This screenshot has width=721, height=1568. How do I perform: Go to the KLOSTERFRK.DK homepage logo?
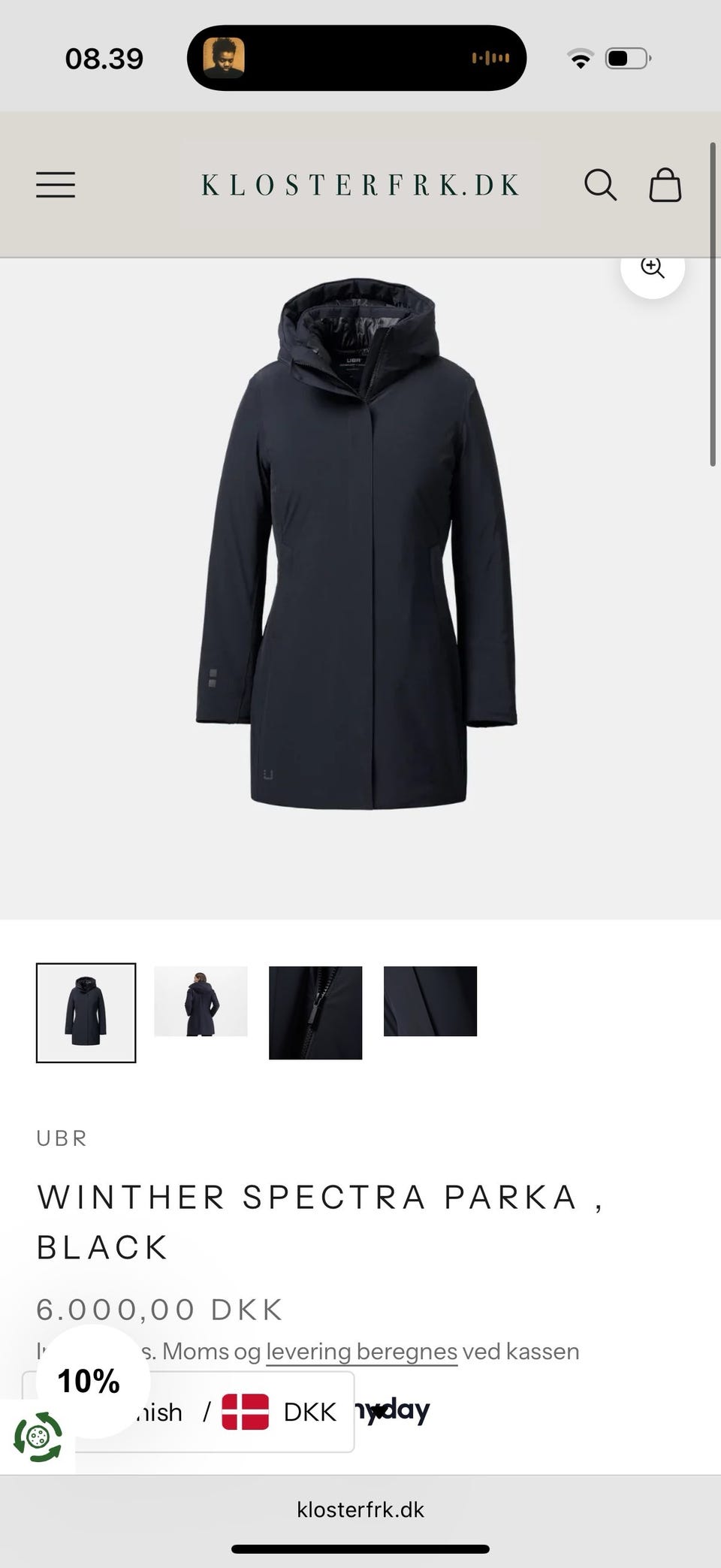point(360,185)
